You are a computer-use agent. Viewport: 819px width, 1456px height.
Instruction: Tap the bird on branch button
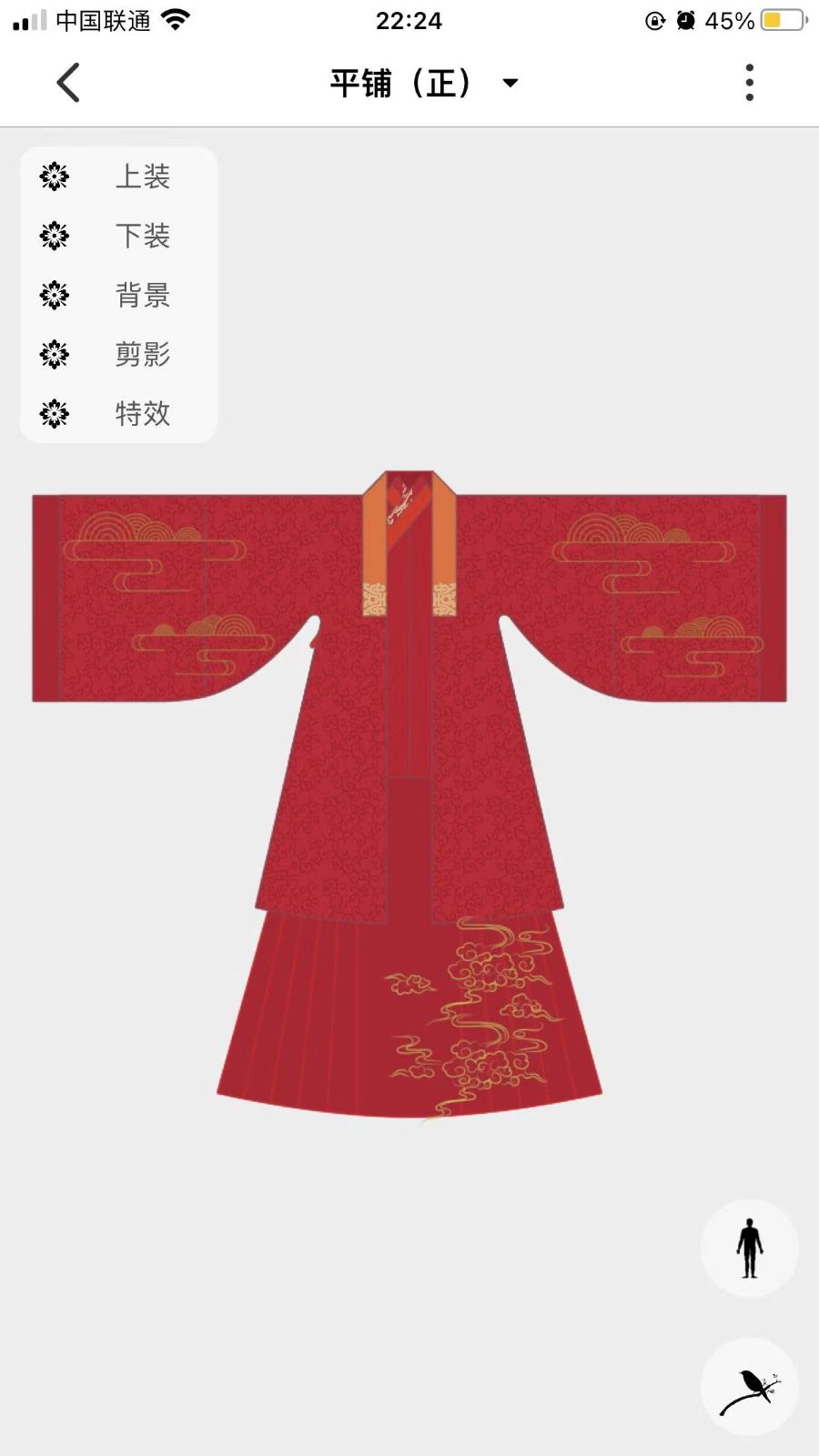749,1387
